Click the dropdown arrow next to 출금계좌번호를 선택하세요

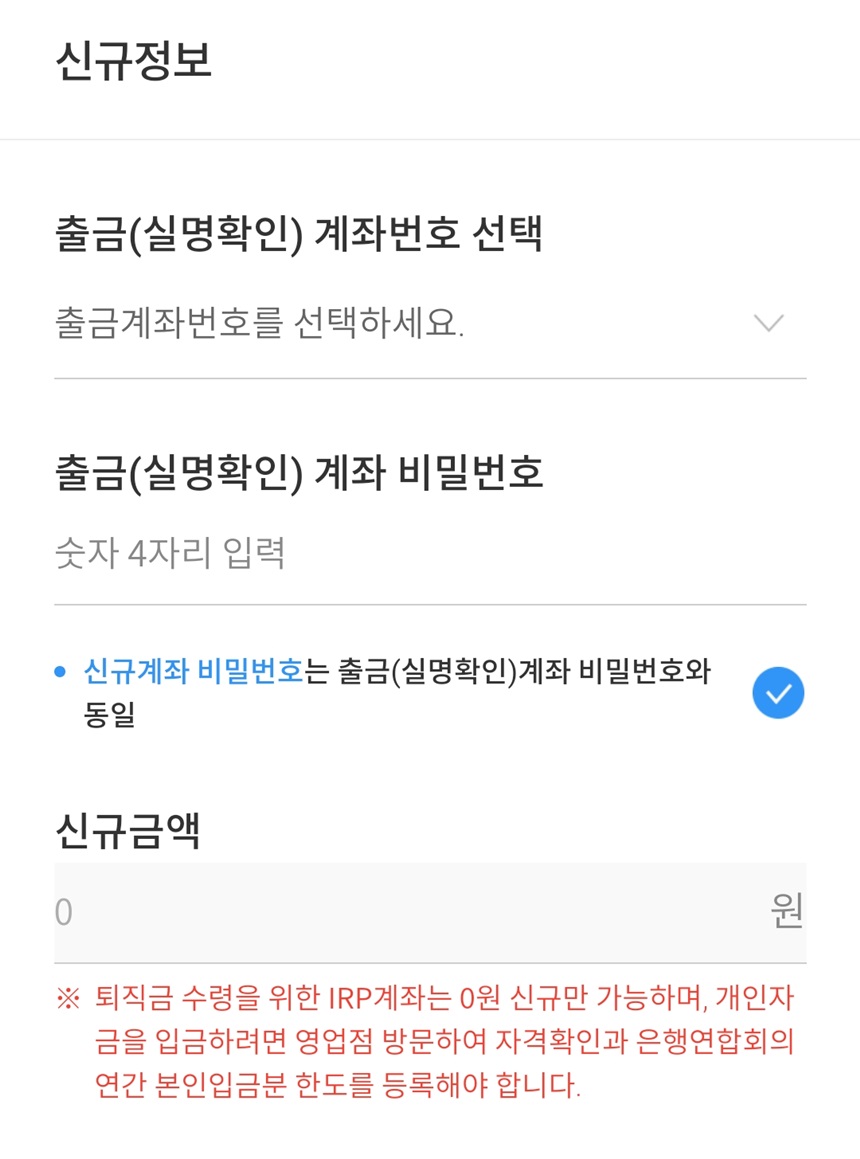point(768,322)
